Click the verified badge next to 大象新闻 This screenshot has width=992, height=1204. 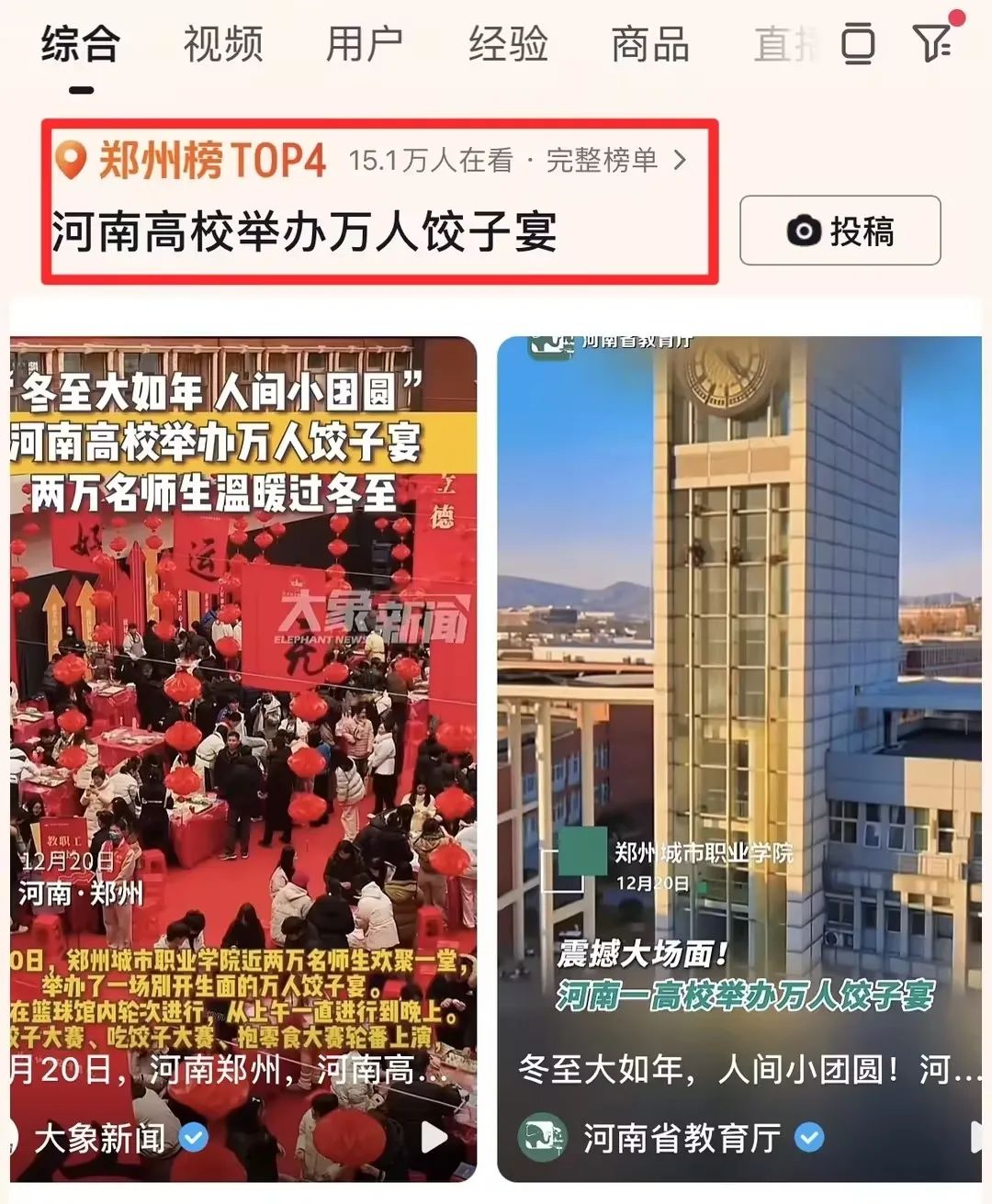coord(192,1137)
